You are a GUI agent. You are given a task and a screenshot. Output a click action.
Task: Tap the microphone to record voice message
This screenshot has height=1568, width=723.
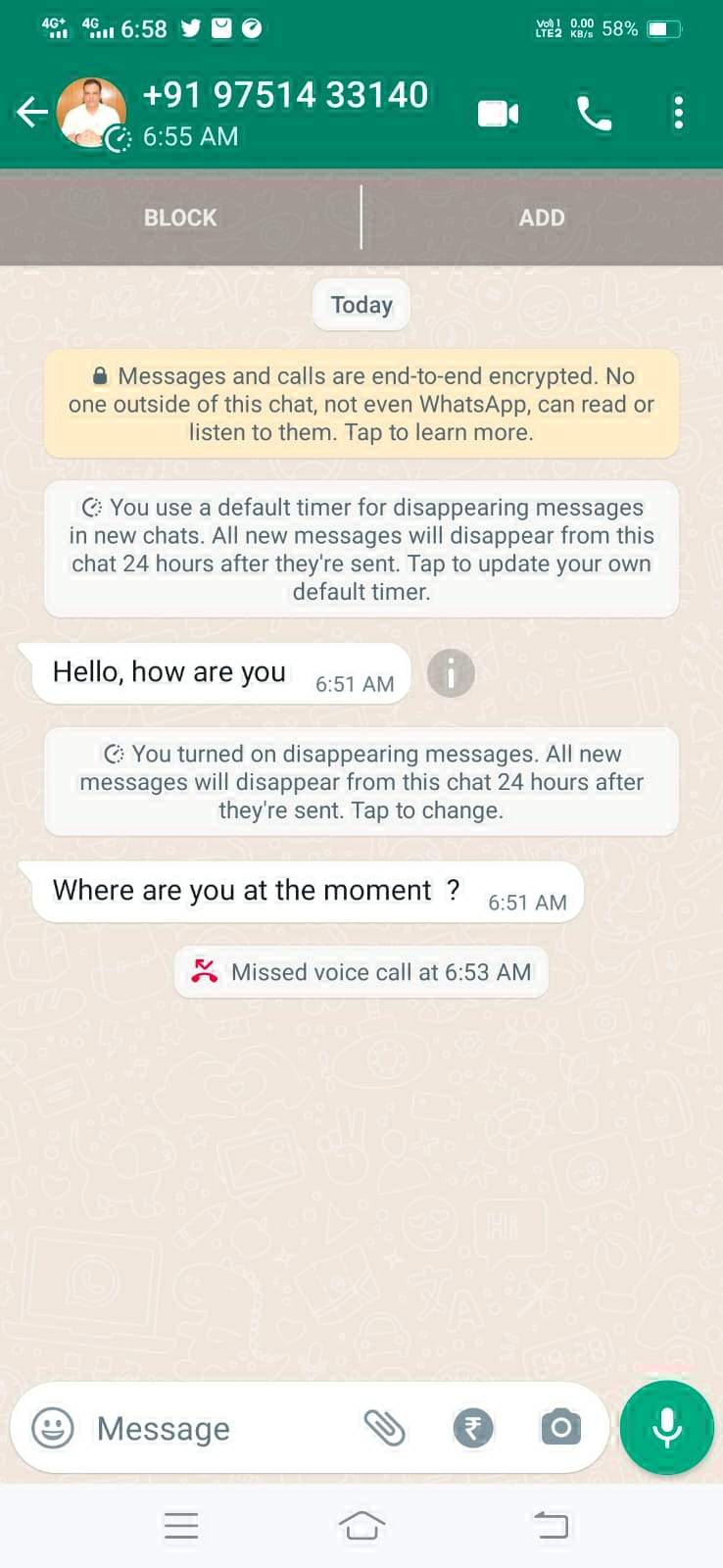667,1427
